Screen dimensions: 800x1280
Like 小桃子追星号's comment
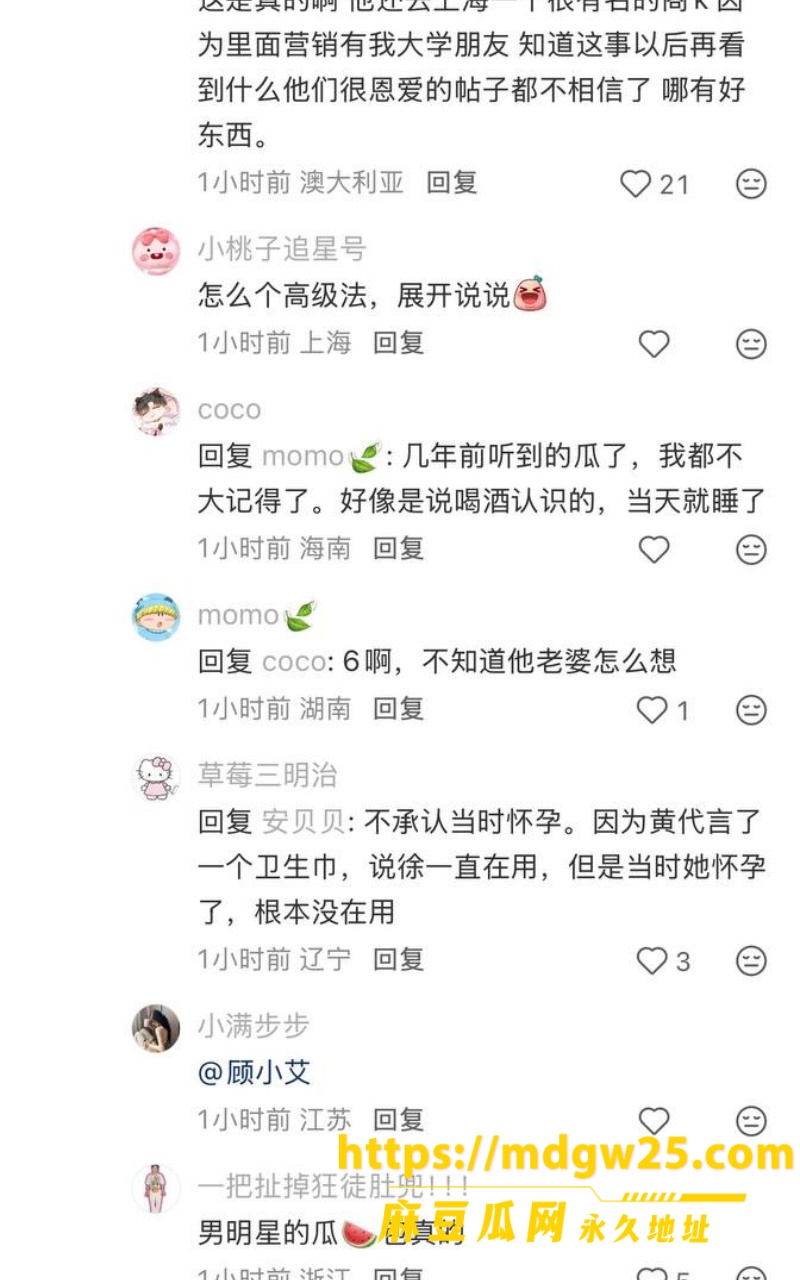point(654,344)
